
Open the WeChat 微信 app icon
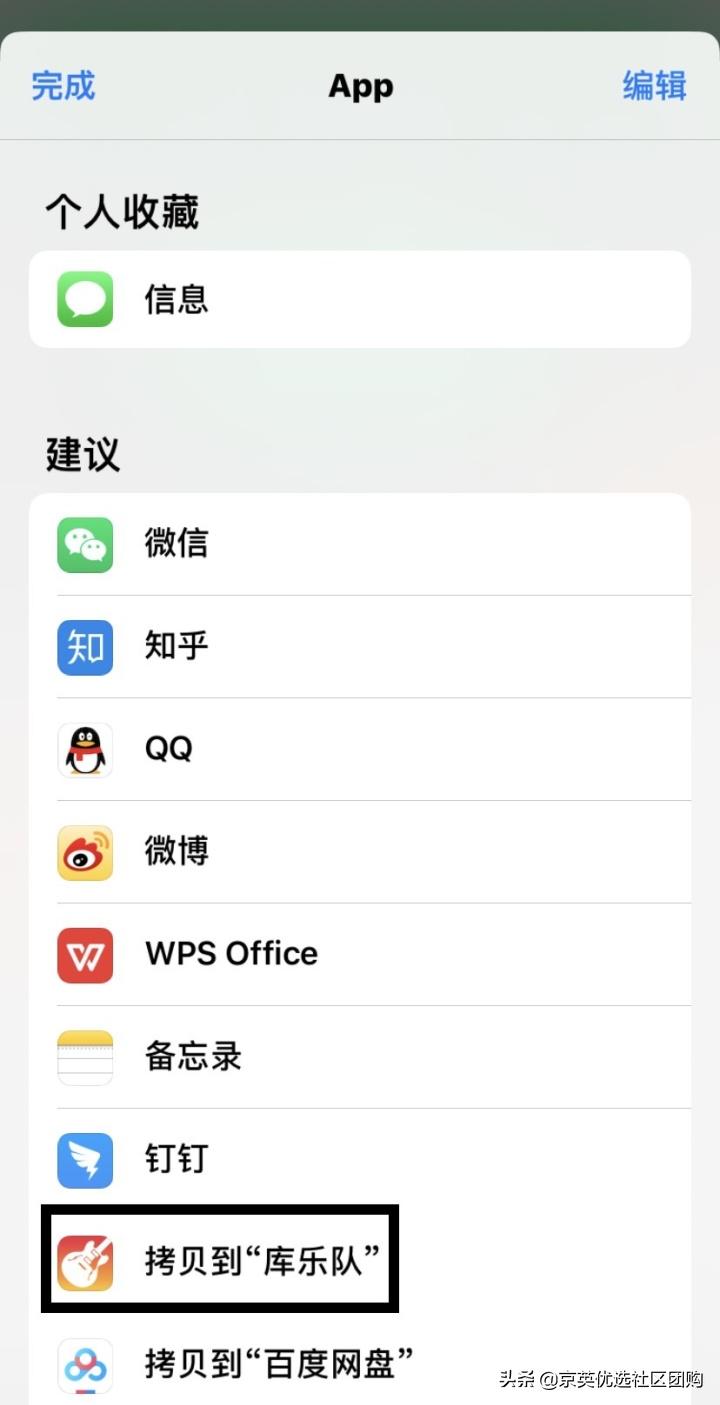pos(85,544)
